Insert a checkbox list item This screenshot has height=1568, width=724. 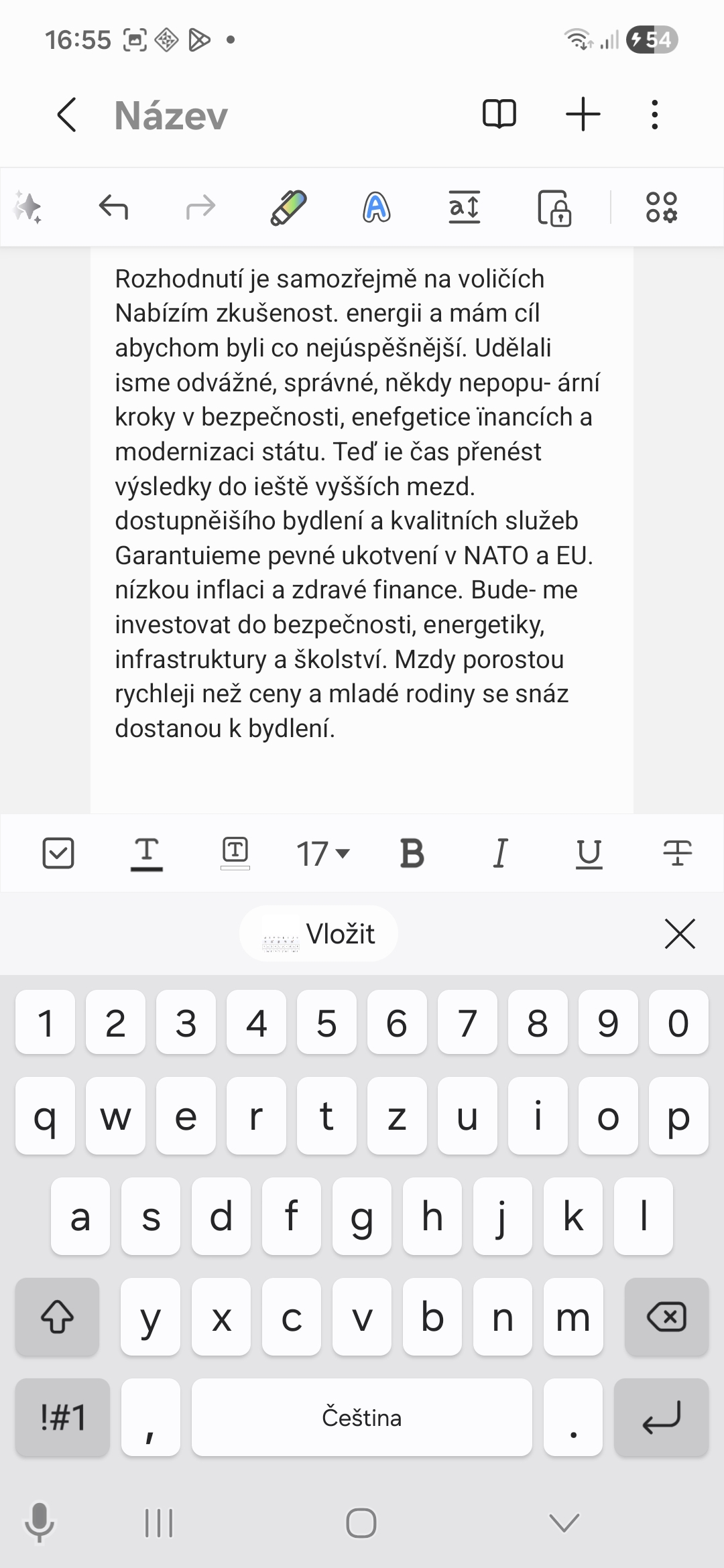pos(58,853)
